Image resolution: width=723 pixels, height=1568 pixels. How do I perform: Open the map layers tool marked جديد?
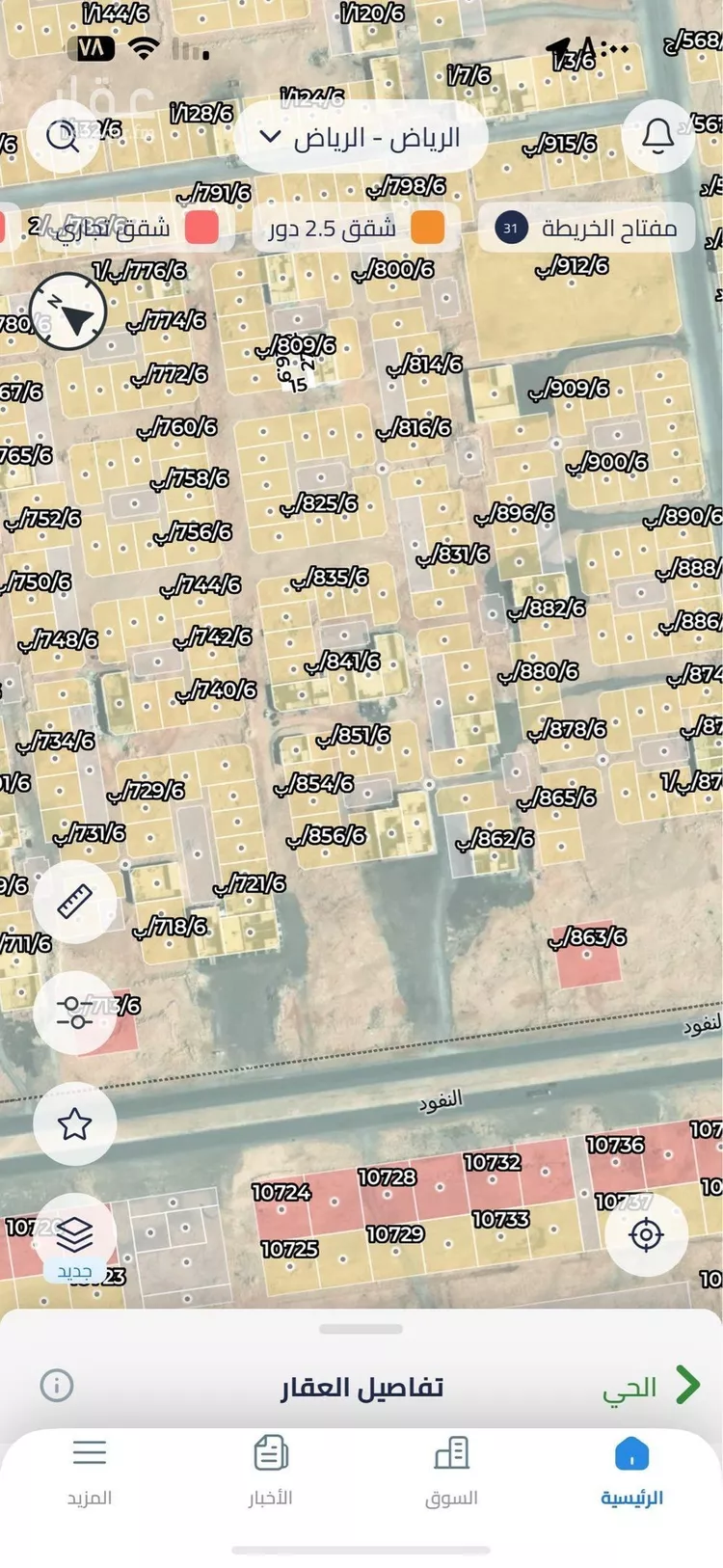click(x=74, y=1234)
